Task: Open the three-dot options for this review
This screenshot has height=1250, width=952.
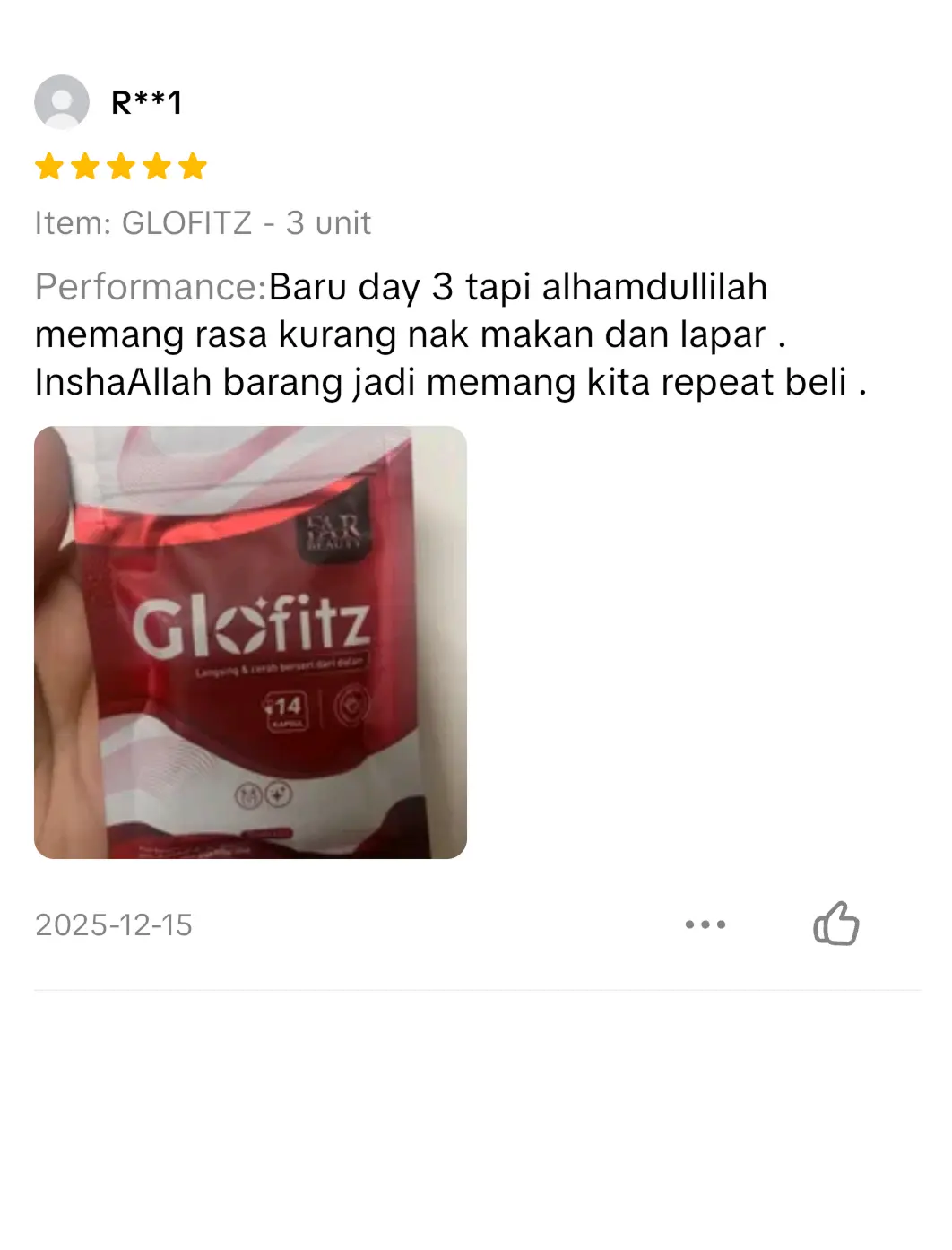Action: 705,924
